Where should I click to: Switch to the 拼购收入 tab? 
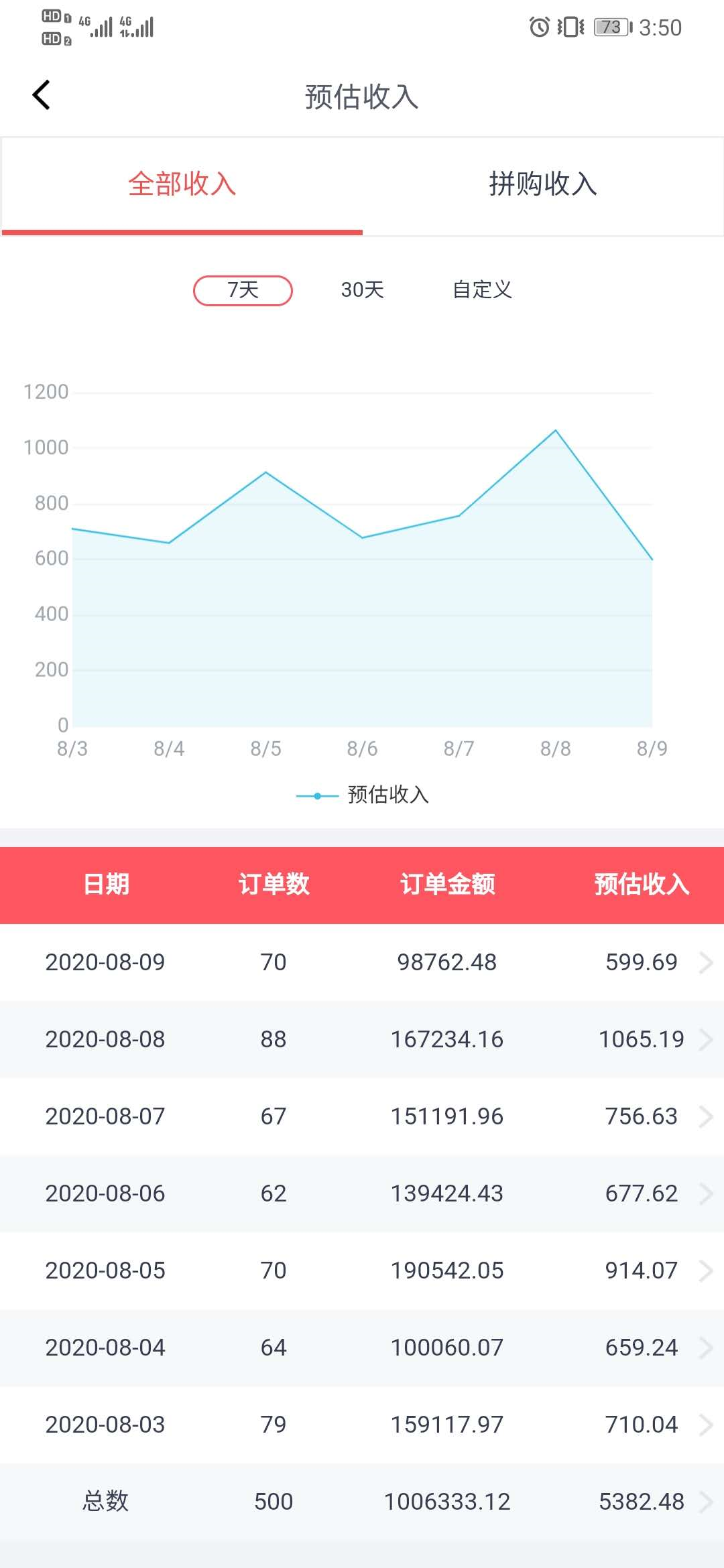click(542, 184)
